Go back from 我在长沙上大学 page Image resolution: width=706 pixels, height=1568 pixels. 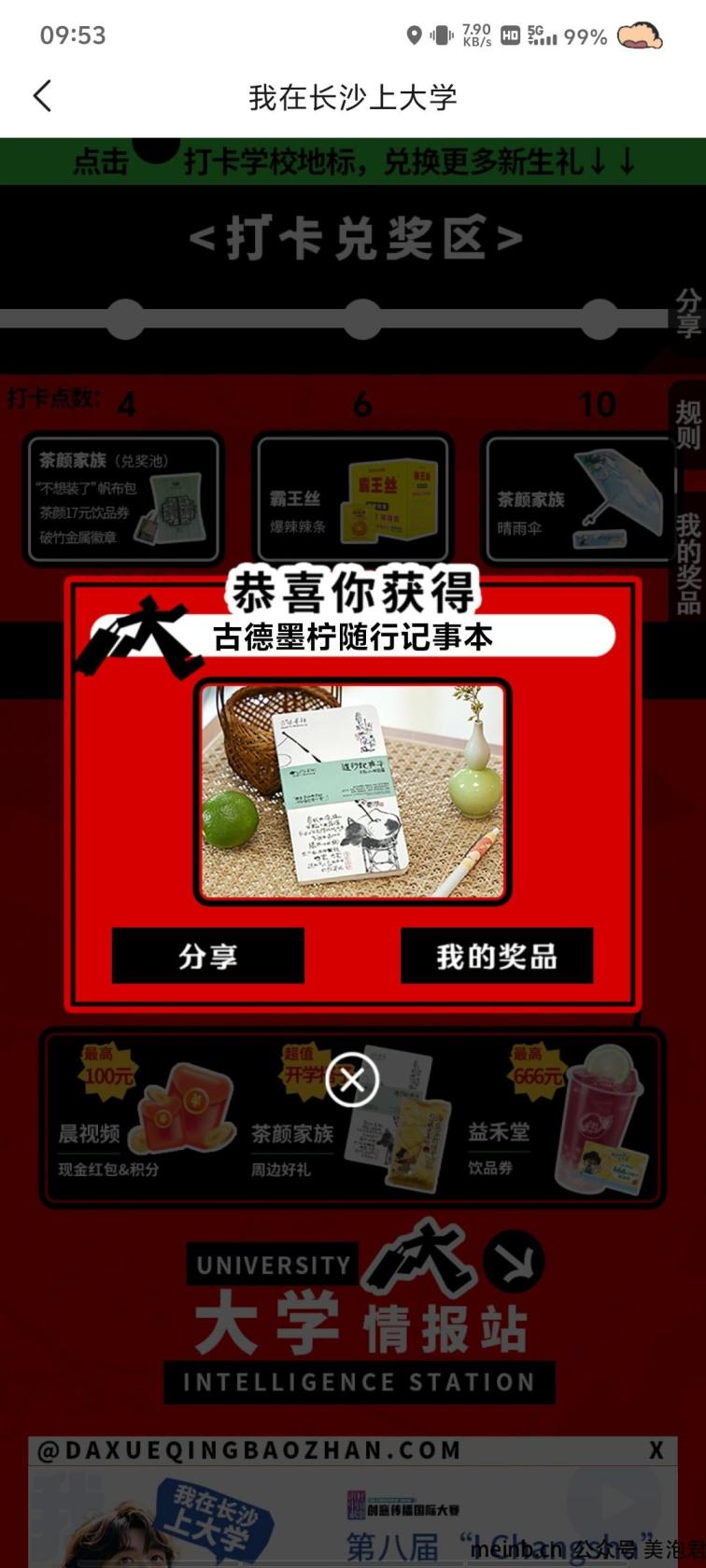coord(42,96)
